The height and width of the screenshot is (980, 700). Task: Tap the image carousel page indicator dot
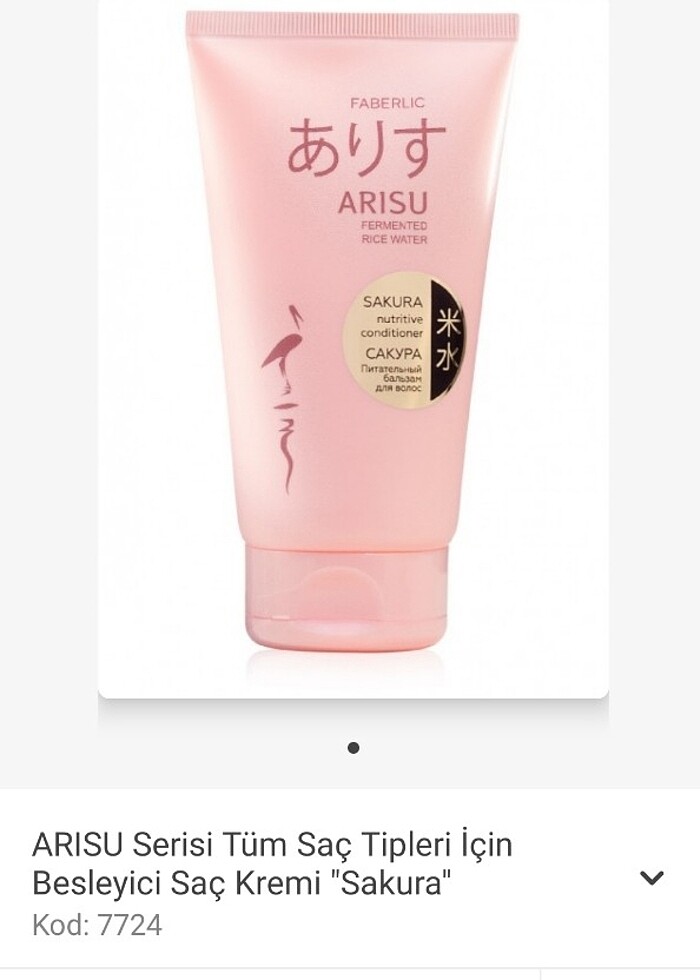click(353, 747)
